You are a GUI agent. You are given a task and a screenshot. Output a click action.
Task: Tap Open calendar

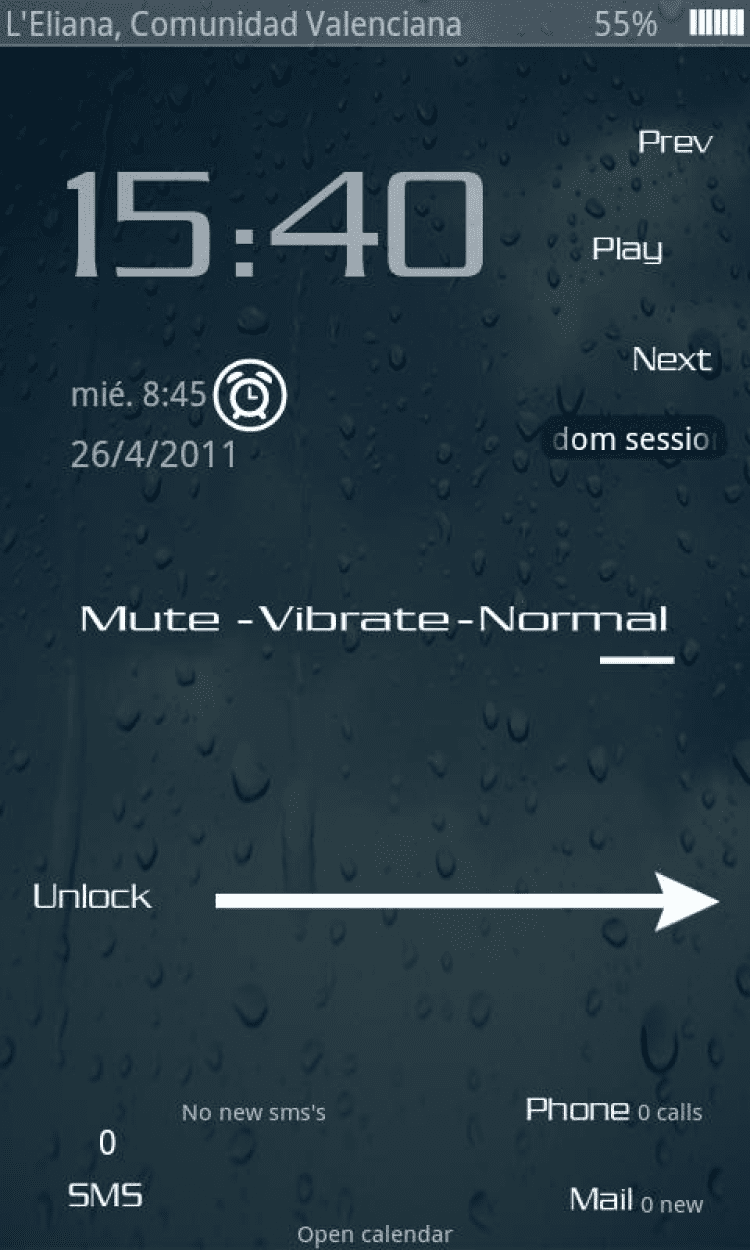(375, 1235)
